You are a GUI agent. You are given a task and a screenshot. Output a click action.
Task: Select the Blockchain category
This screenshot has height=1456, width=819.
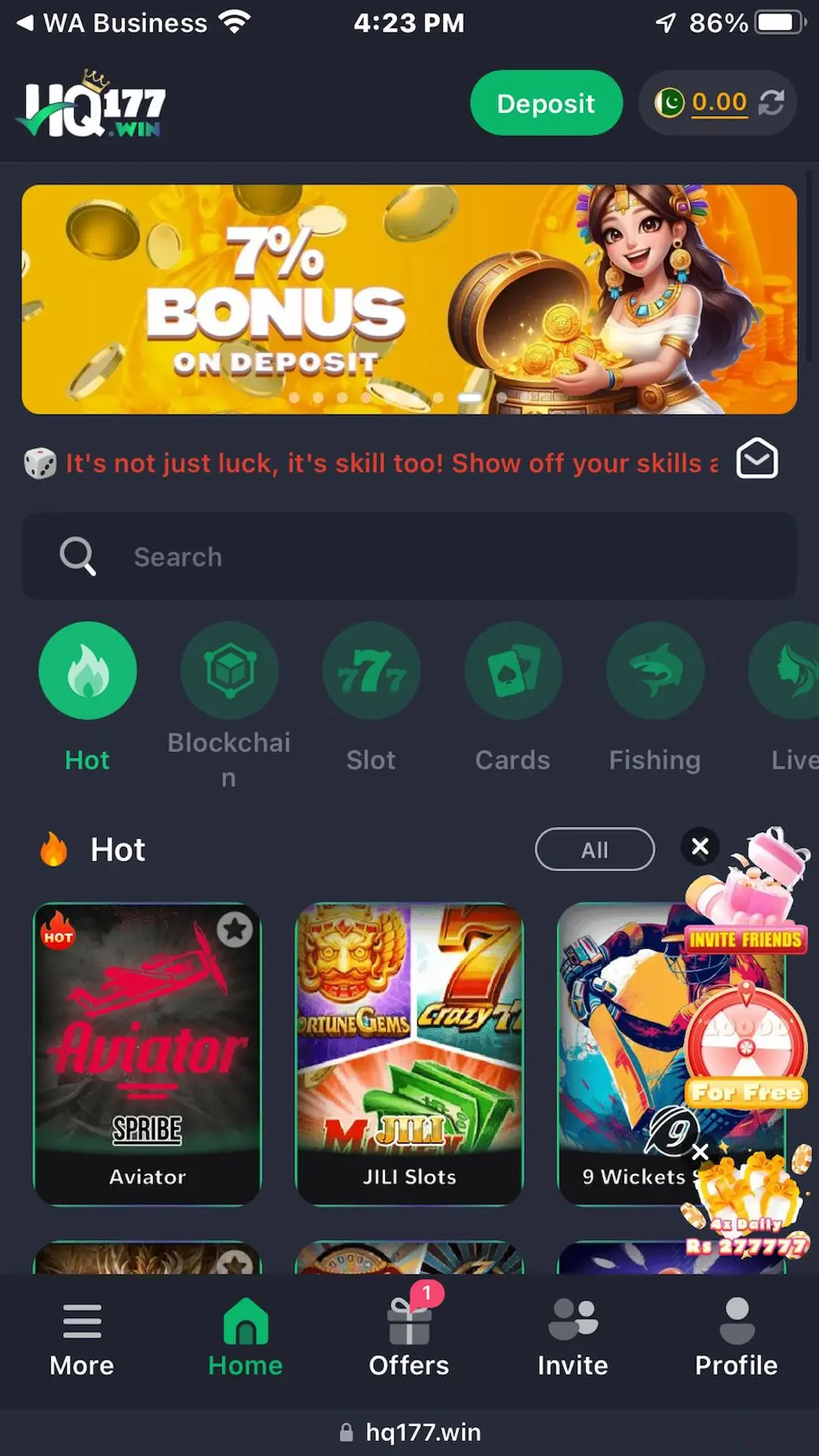[229, 671]
